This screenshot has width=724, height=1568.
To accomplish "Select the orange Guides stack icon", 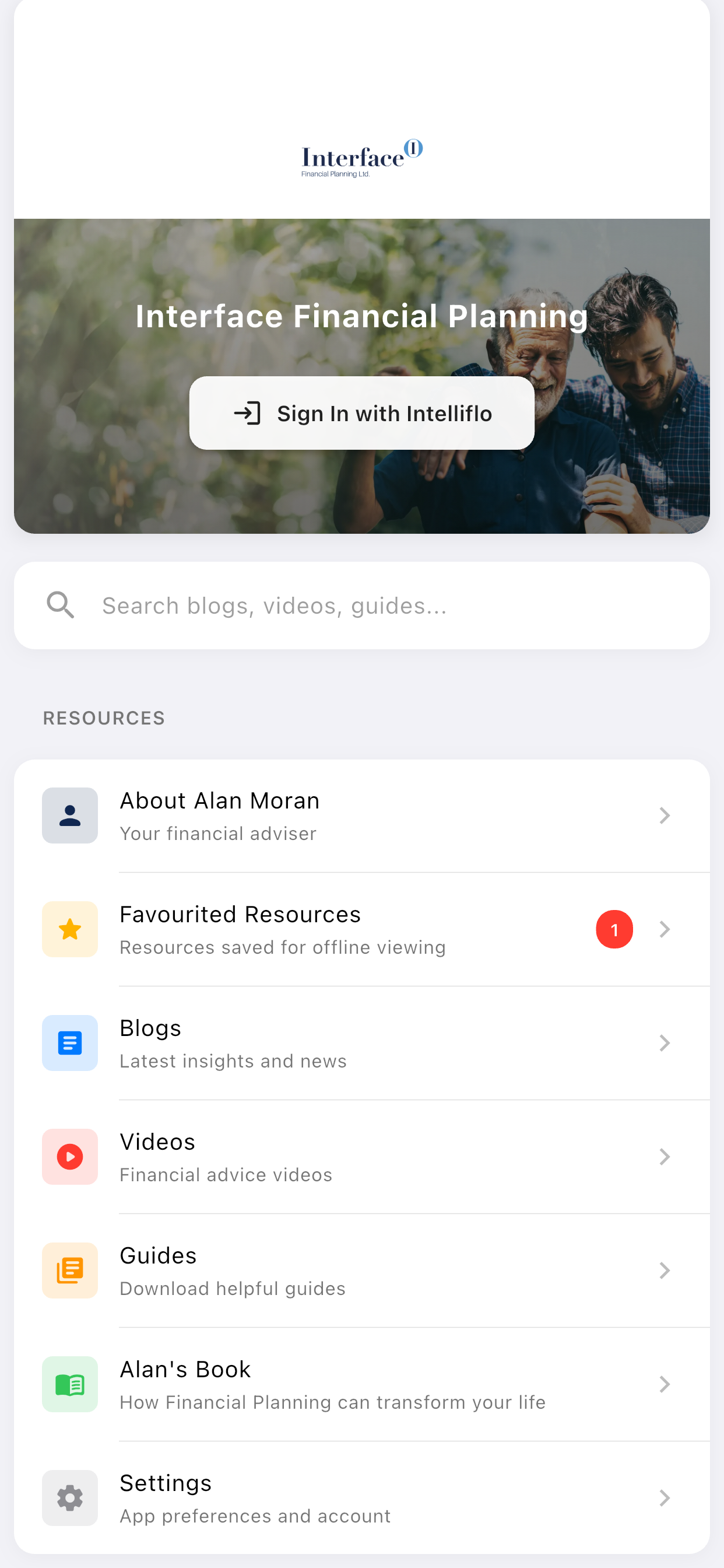I will [69, 1270].
